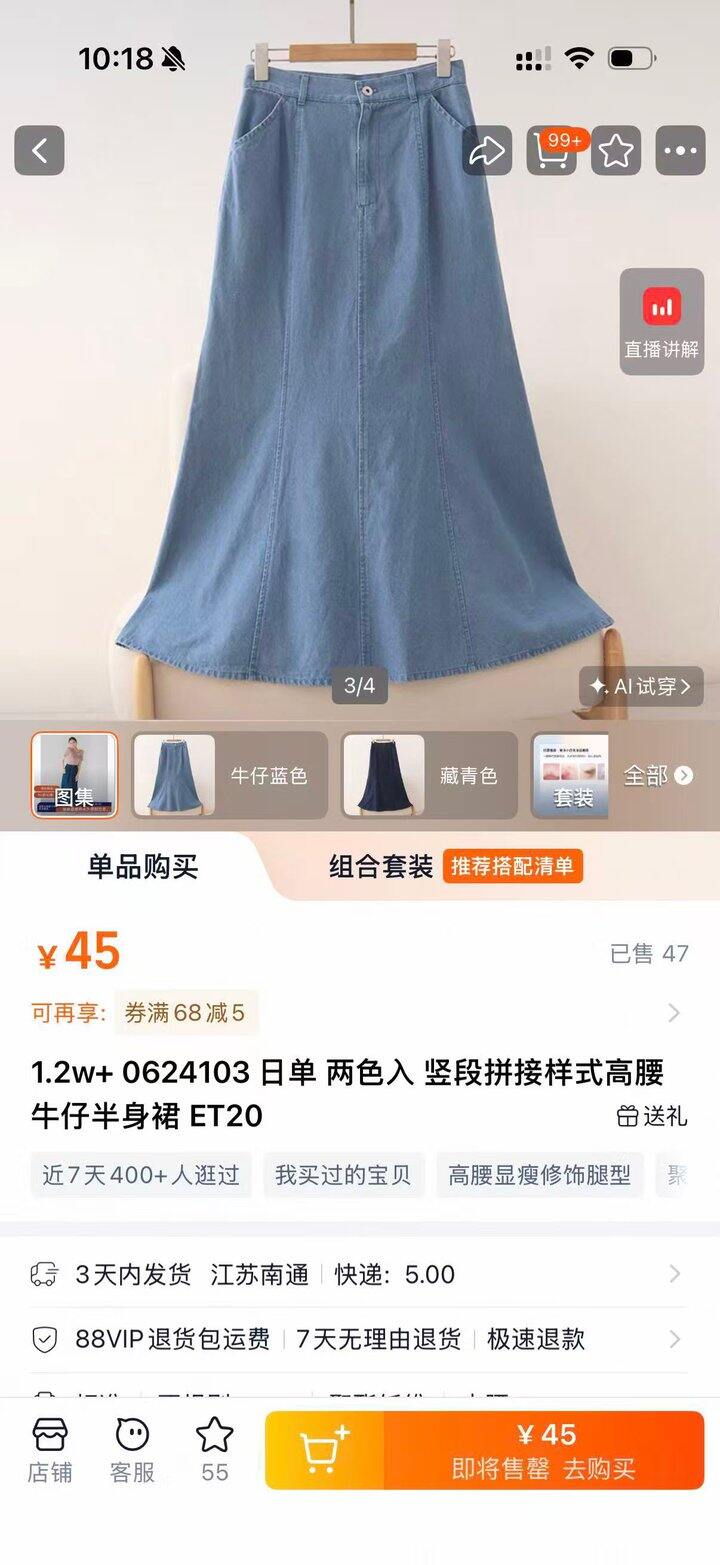Try the AI试穿 virtual fitting

(x=641, y=686)
